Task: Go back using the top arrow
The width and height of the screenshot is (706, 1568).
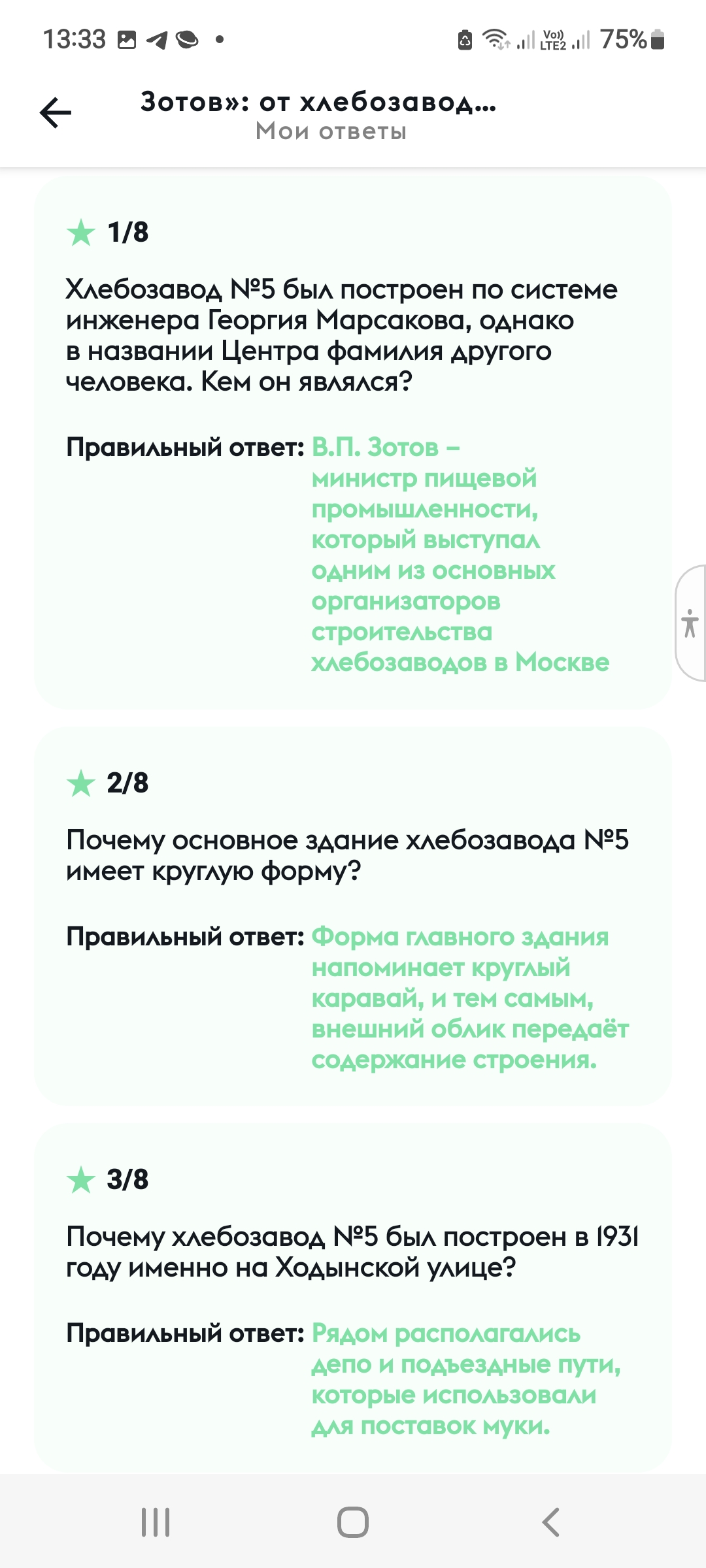Action: pos(56,113)
